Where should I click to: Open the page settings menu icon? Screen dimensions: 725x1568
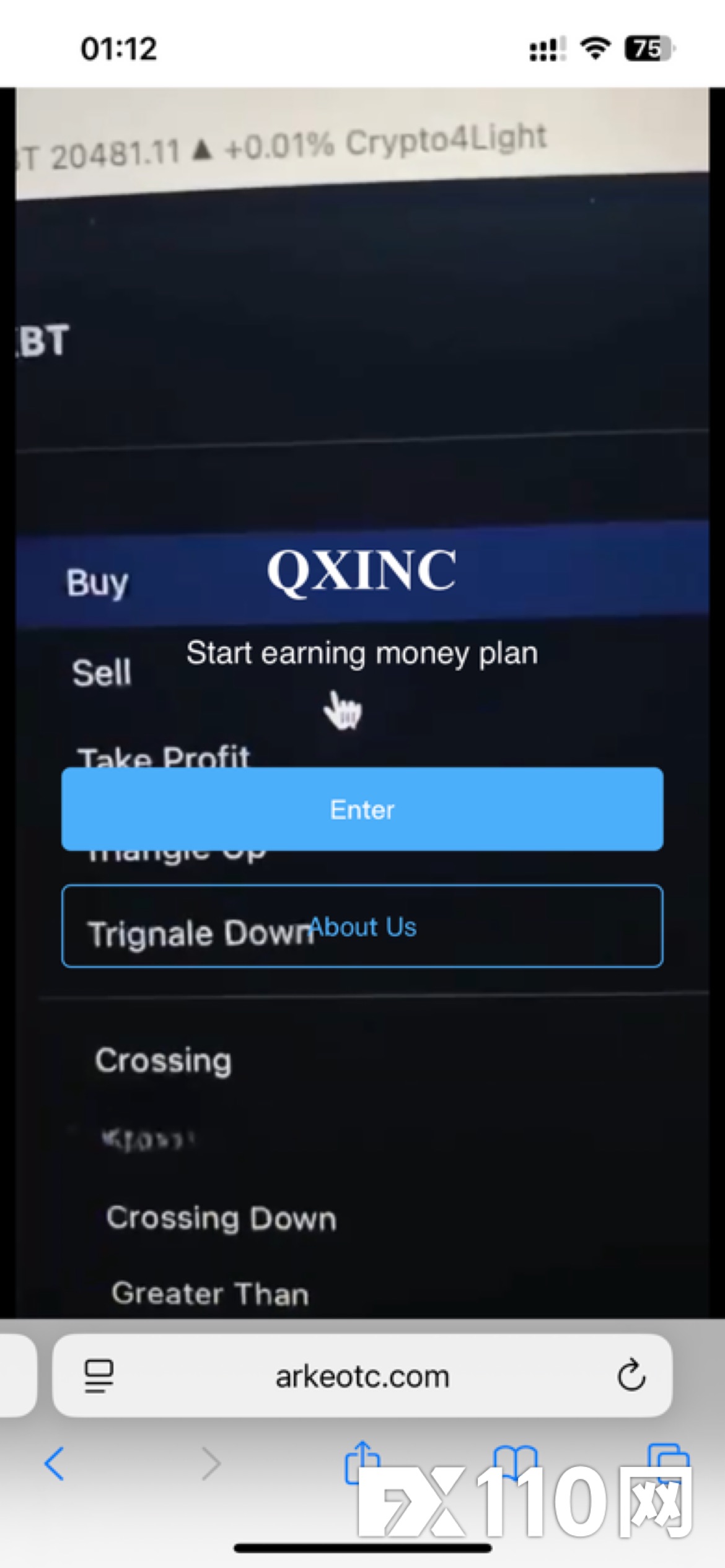coord(99,1376)
